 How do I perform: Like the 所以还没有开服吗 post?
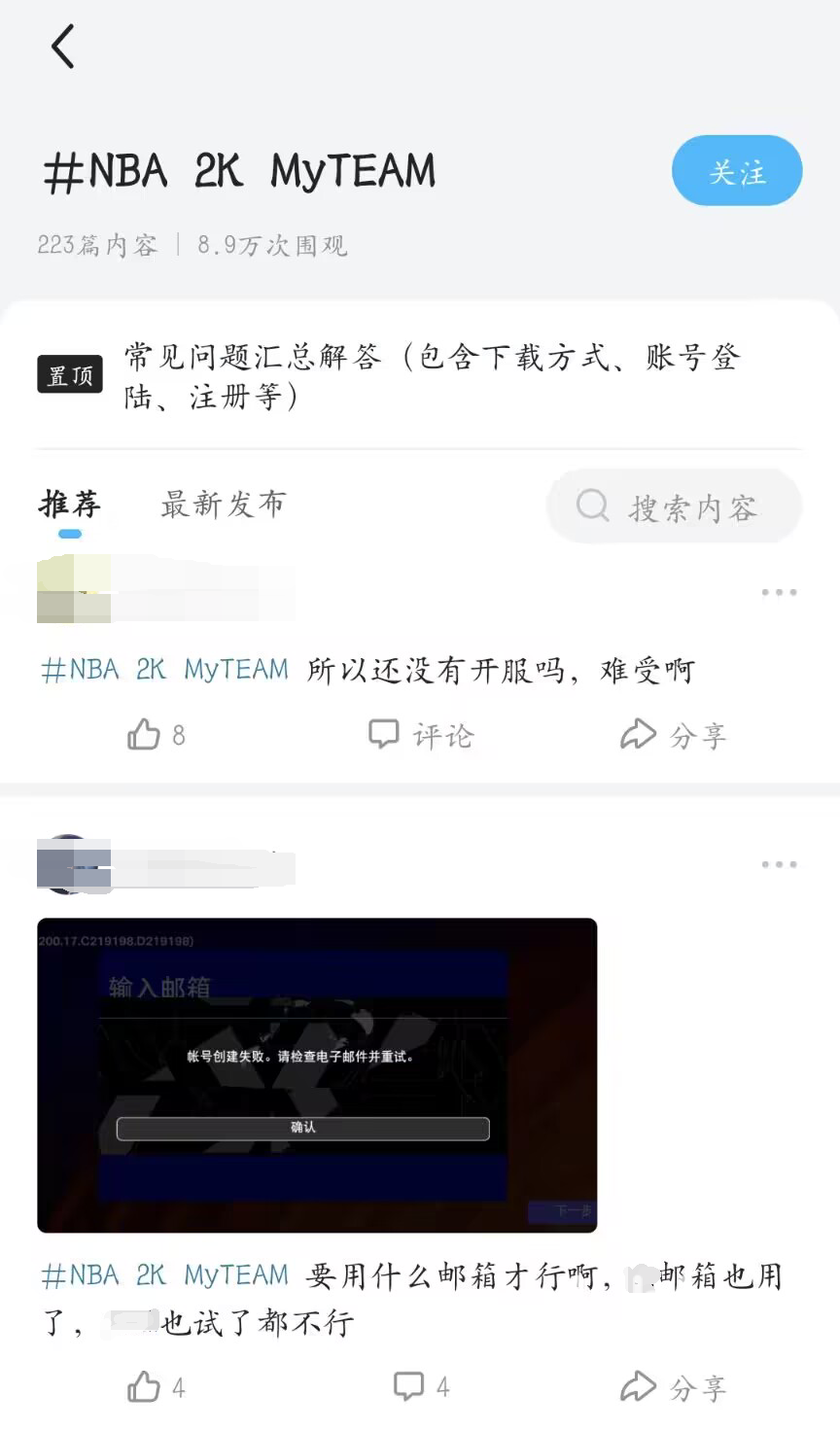[x=156, y=735]
